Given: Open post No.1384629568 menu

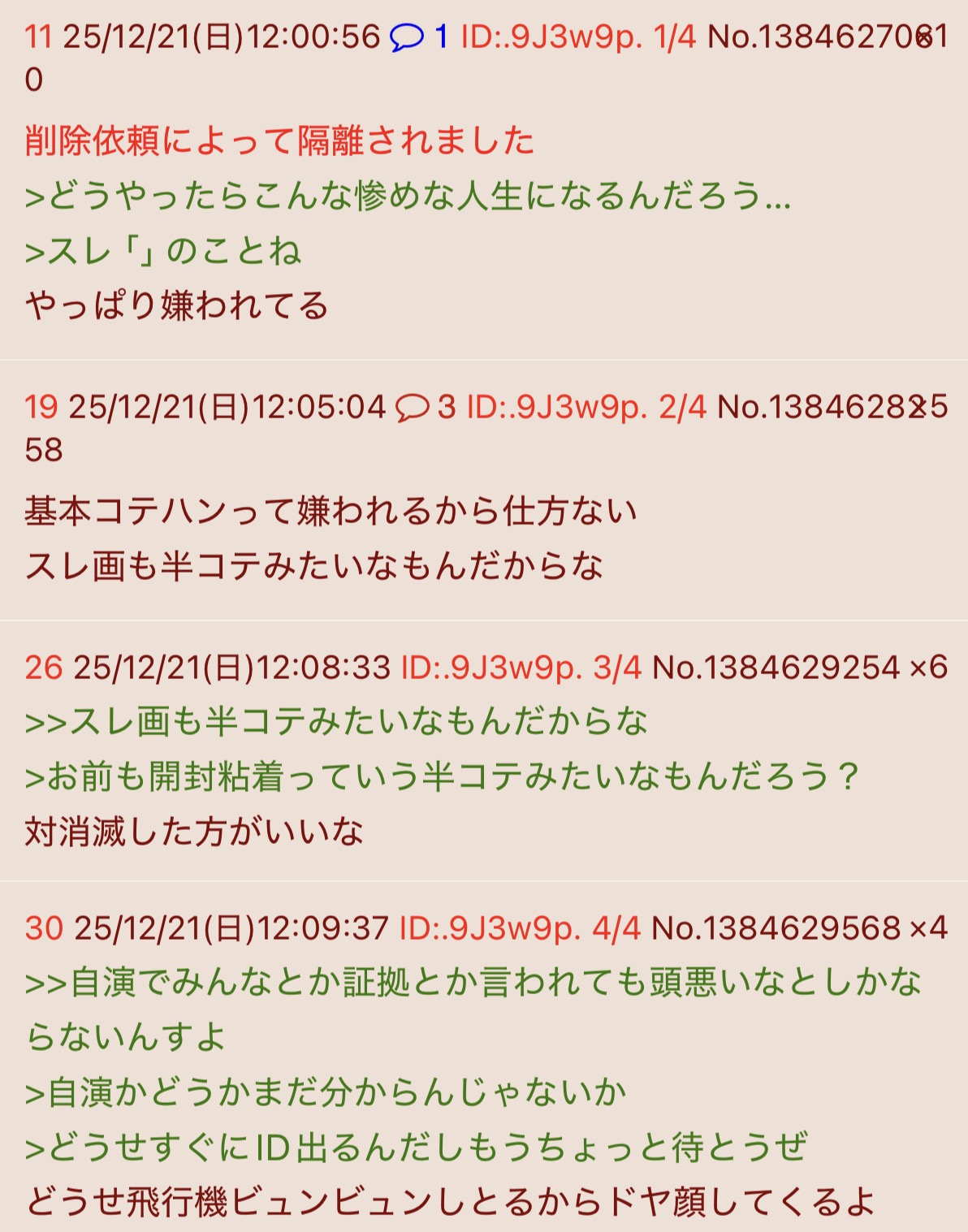Looking at the screenshot, I should (776, 928).
